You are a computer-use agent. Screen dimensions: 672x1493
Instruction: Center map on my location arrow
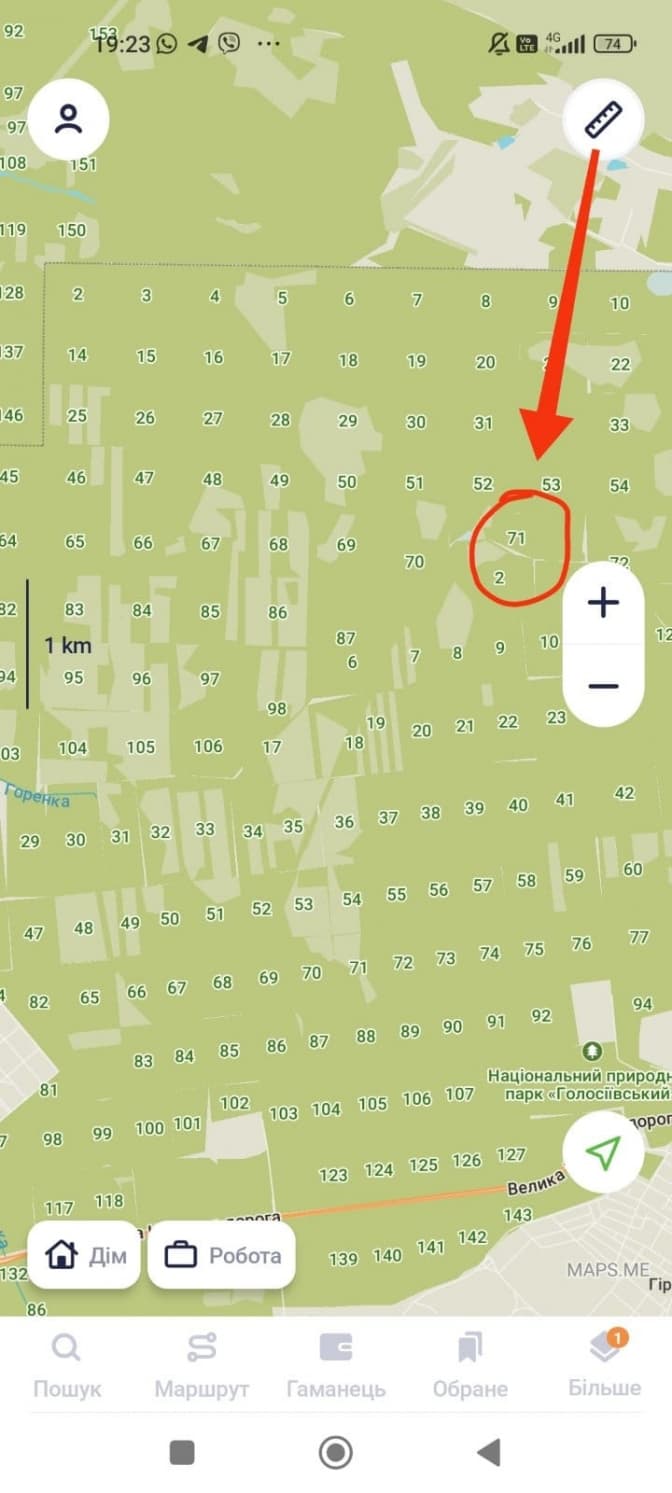coord(603,1153)
